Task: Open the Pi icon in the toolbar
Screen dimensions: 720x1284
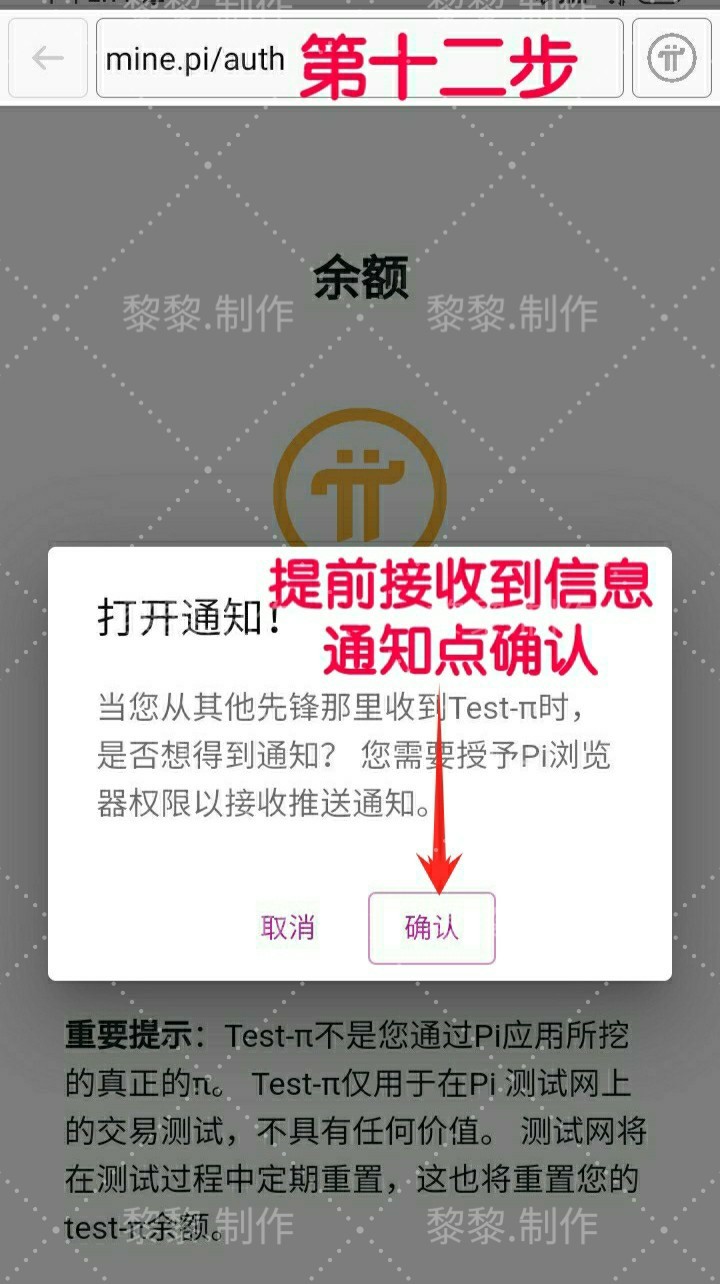Action: (x=671, y=58)
